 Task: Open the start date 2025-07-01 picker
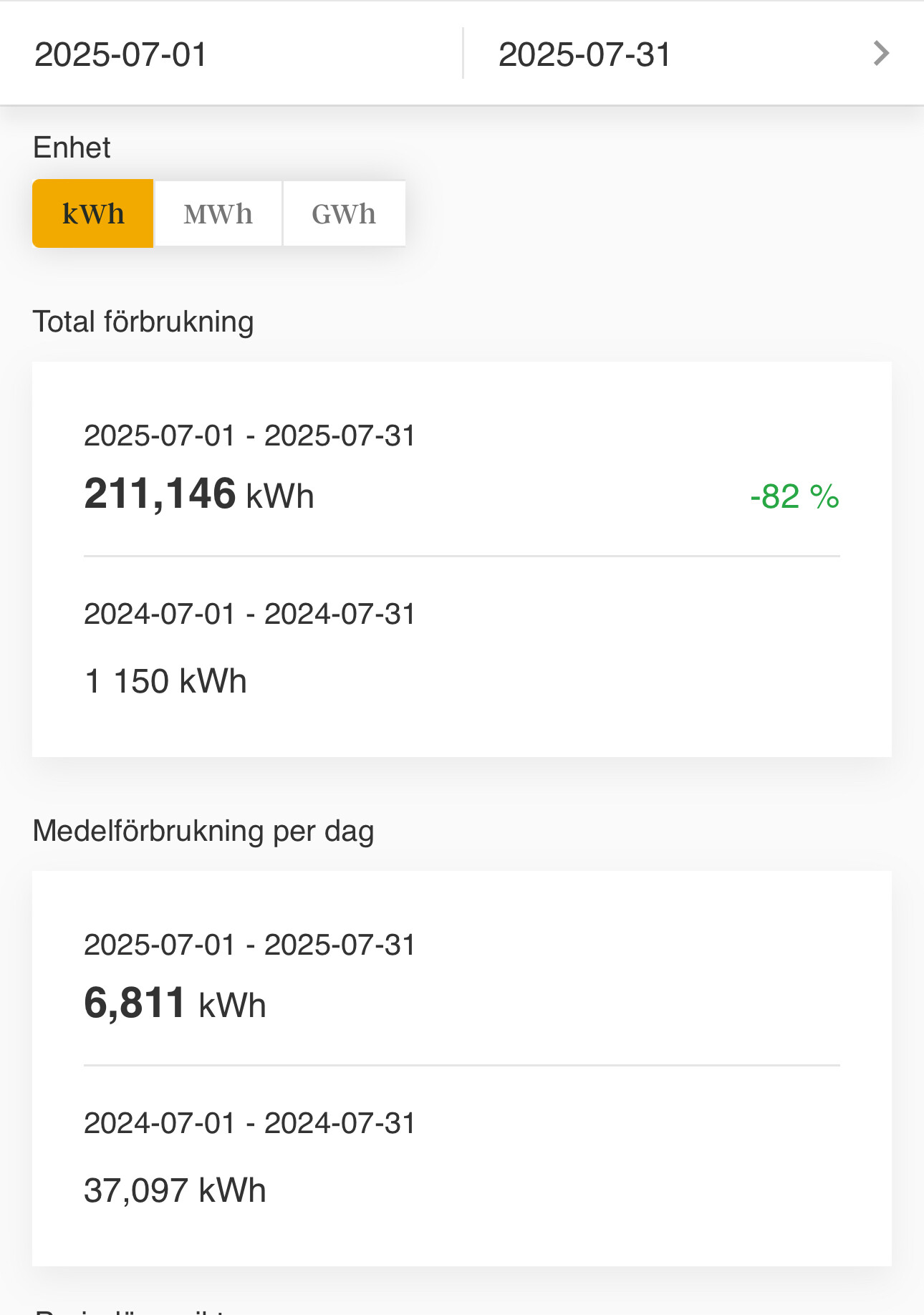click(122, 54)
